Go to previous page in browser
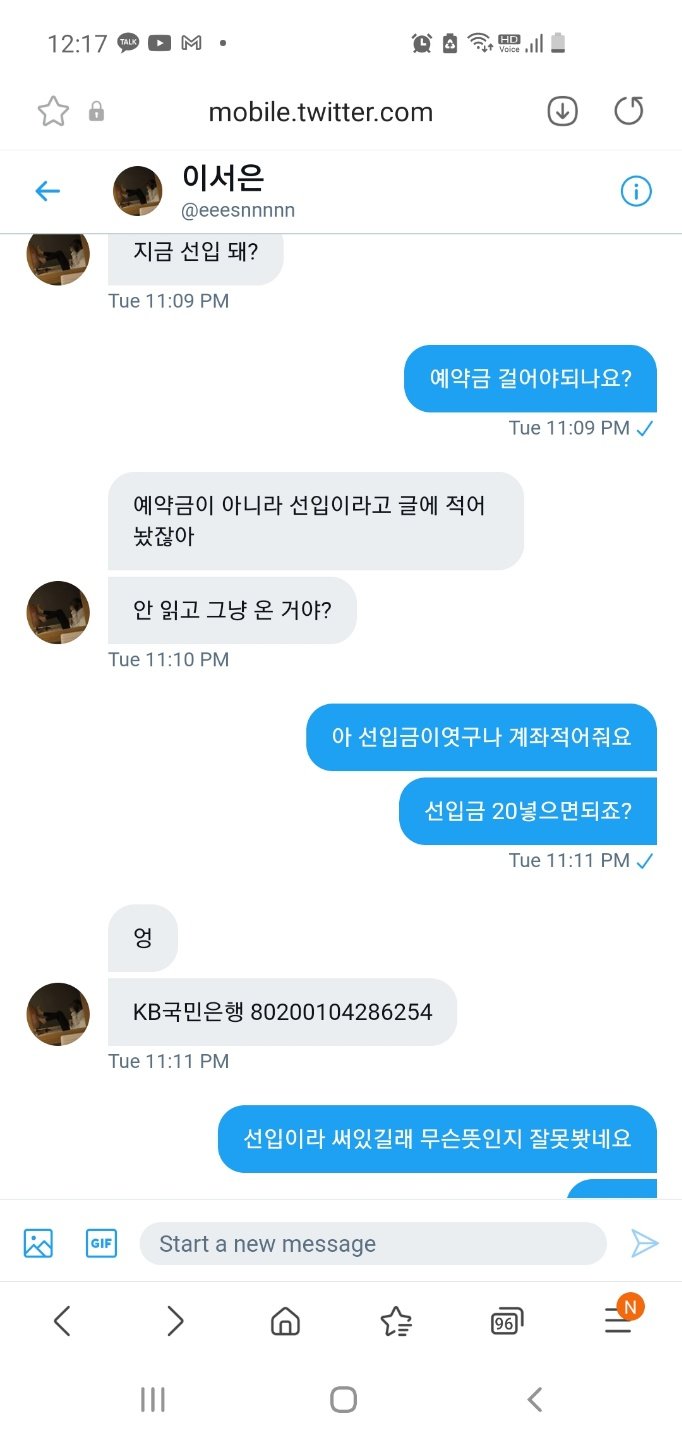This screenshot has height=1440, width=682. pyautogui.click(x=62, y=1322)
